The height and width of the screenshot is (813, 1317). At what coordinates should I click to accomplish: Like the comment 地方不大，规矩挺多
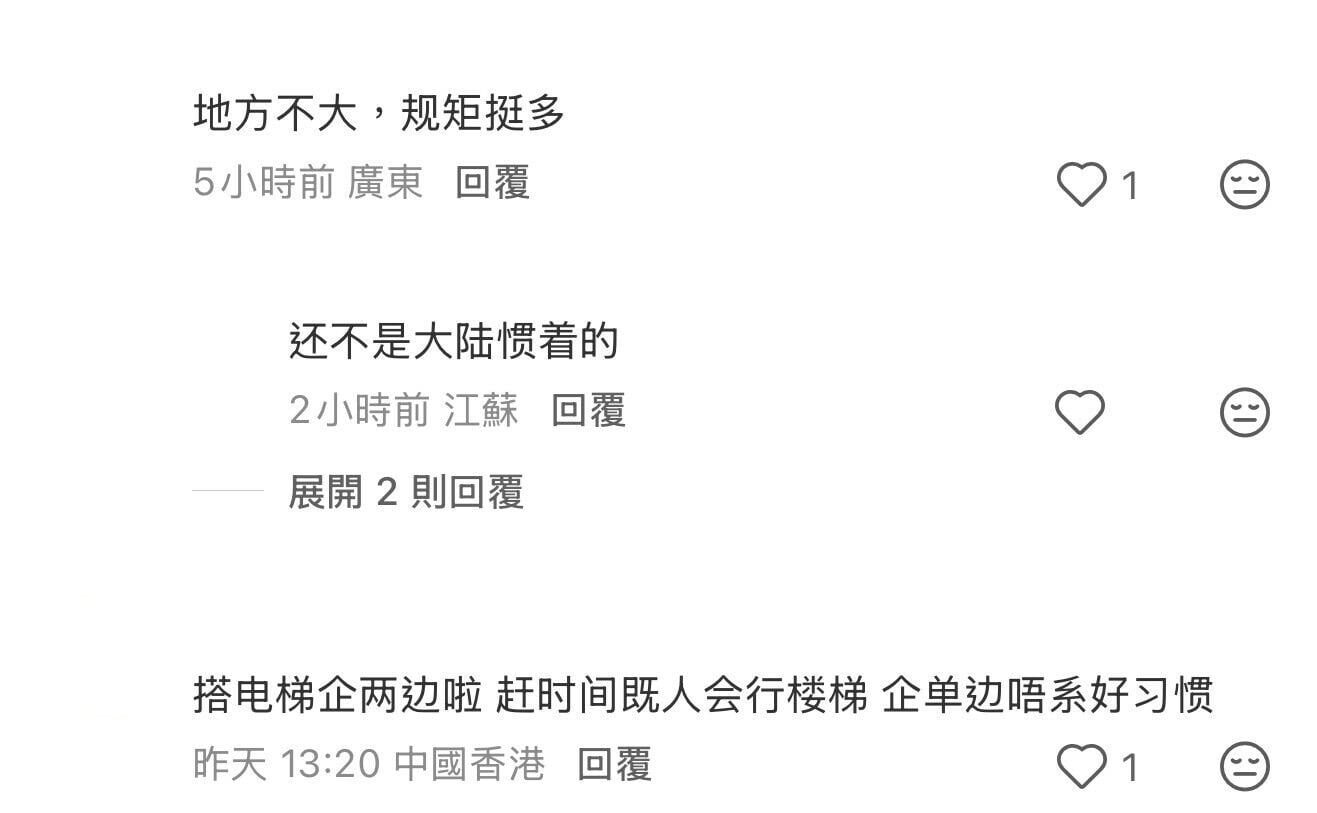point(1081,185)
